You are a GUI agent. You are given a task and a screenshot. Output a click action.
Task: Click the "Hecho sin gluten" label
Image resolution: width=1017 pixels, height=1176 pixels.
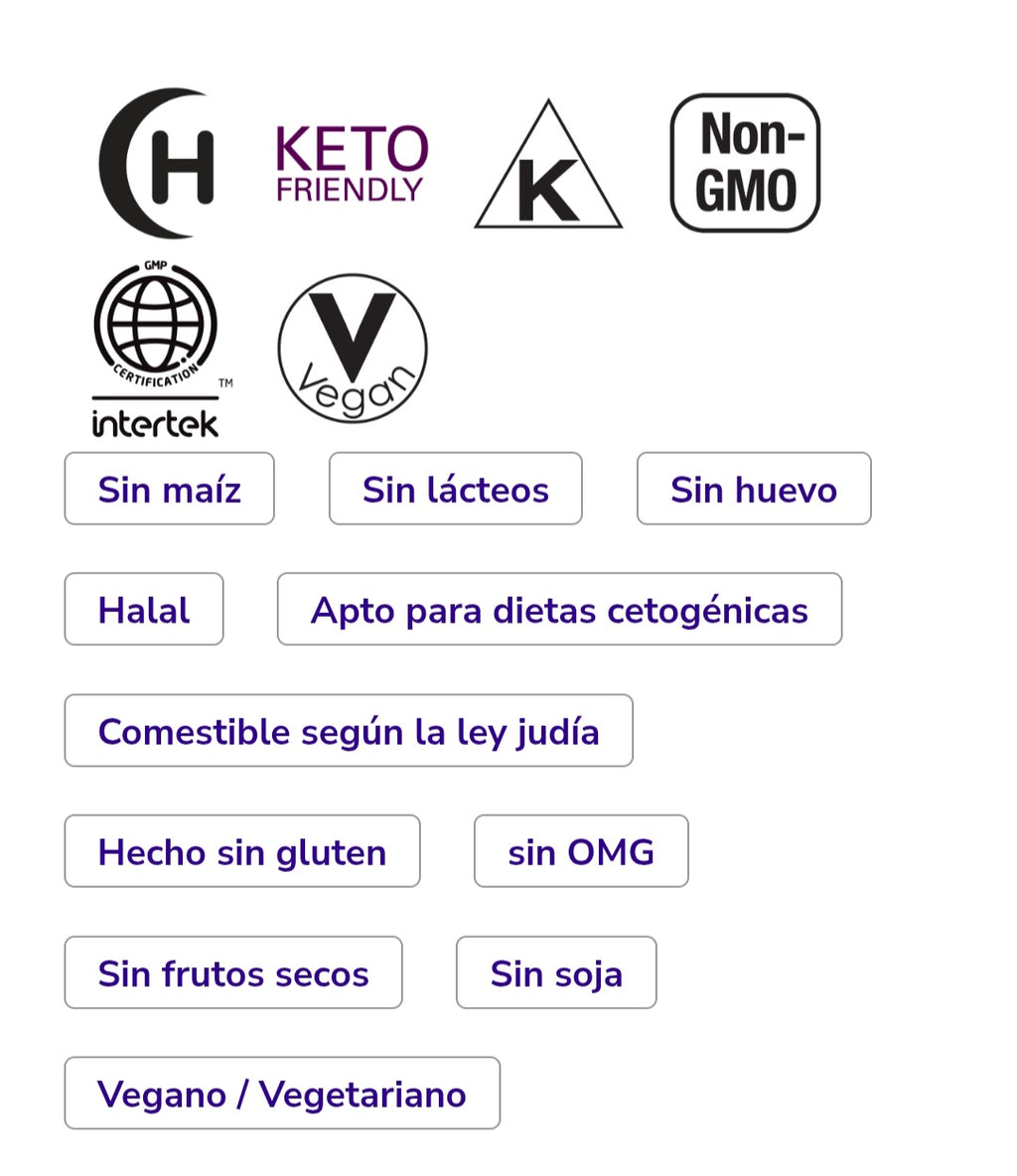pyautogui.click(x=242, y=851)
